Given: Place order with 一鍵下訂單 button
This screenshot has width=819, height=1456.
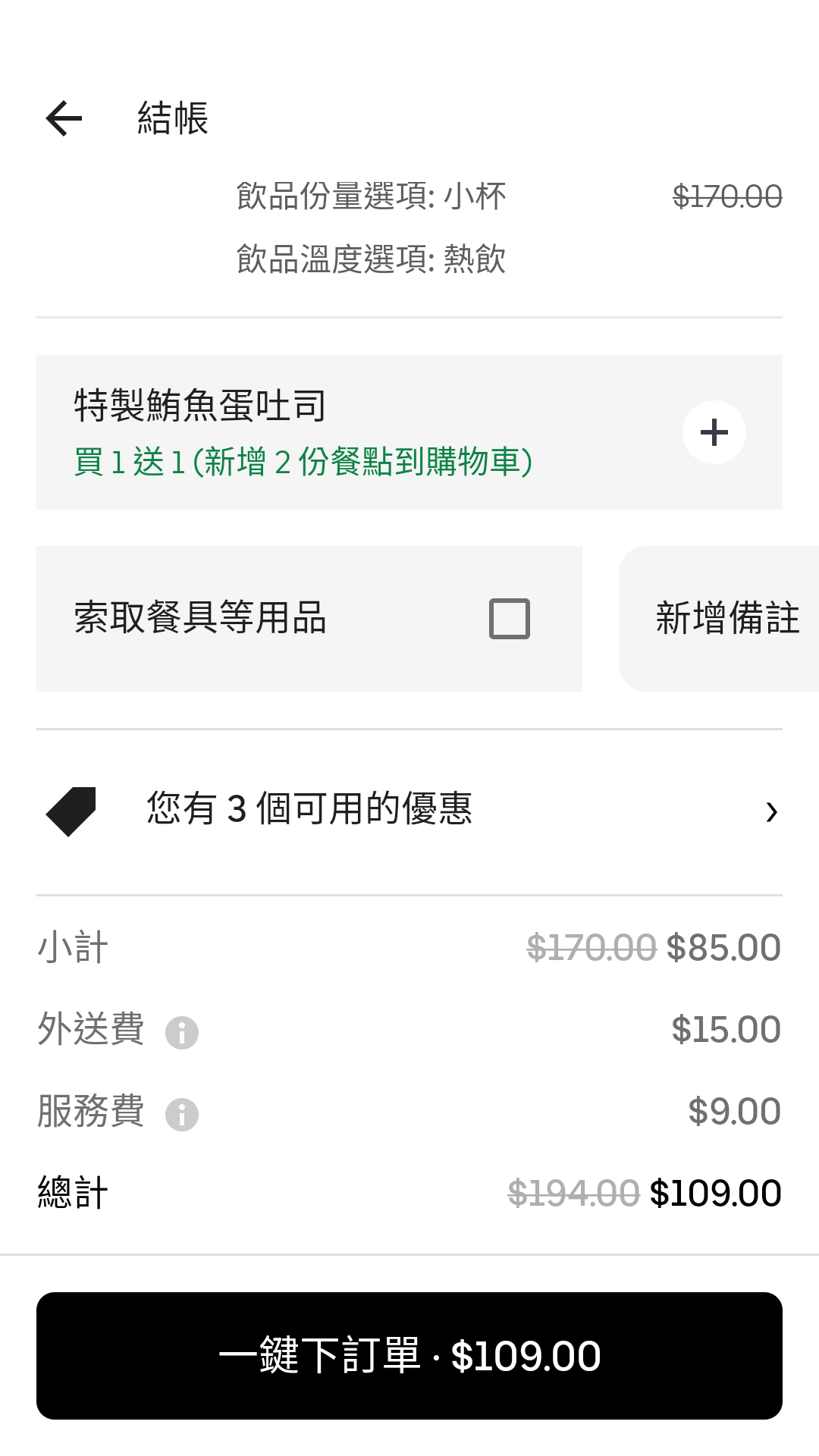Looking at the screenshot, I should click(409, 1356).
